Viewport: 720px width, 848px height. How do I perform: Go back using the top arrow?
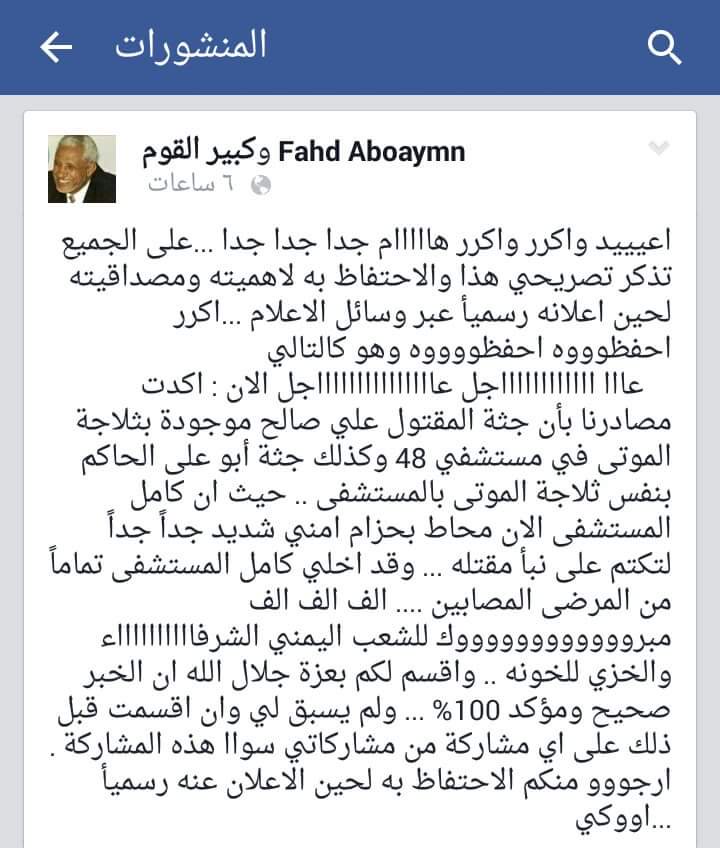[x=56, y=46]
